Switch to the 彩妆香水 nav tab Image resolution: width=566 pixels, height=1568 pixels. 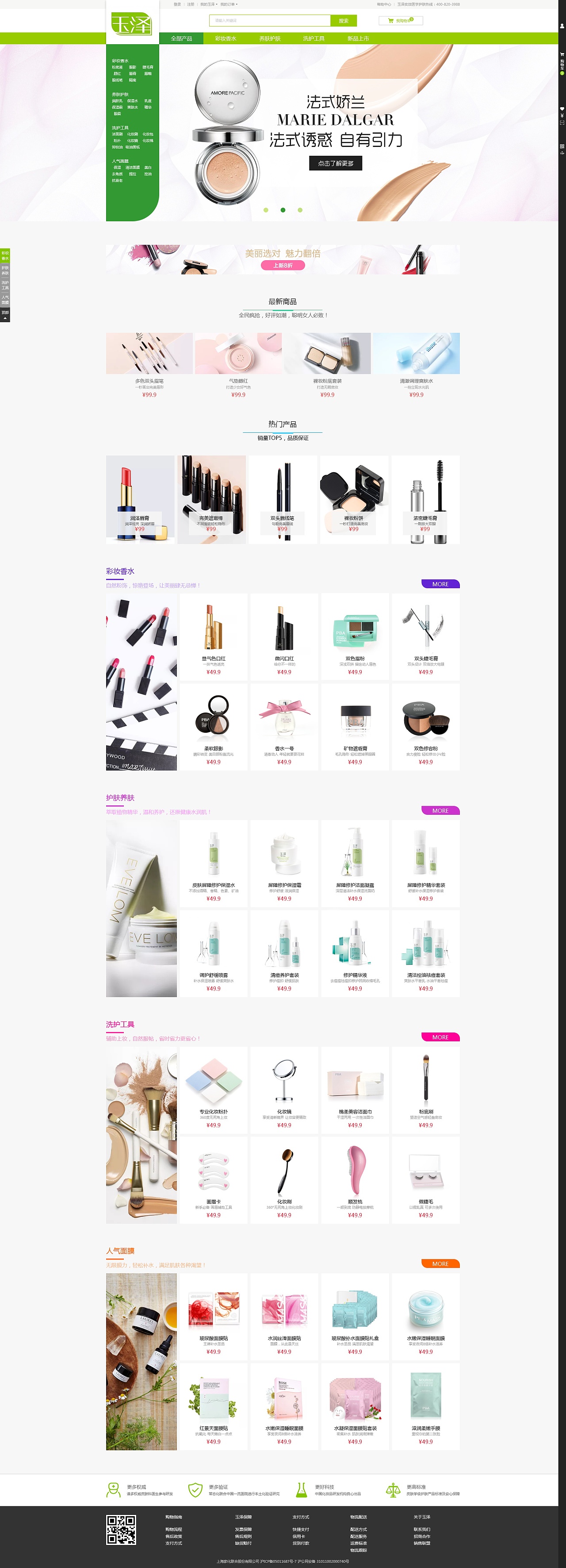pyautogui.click(x=226, y=39)
